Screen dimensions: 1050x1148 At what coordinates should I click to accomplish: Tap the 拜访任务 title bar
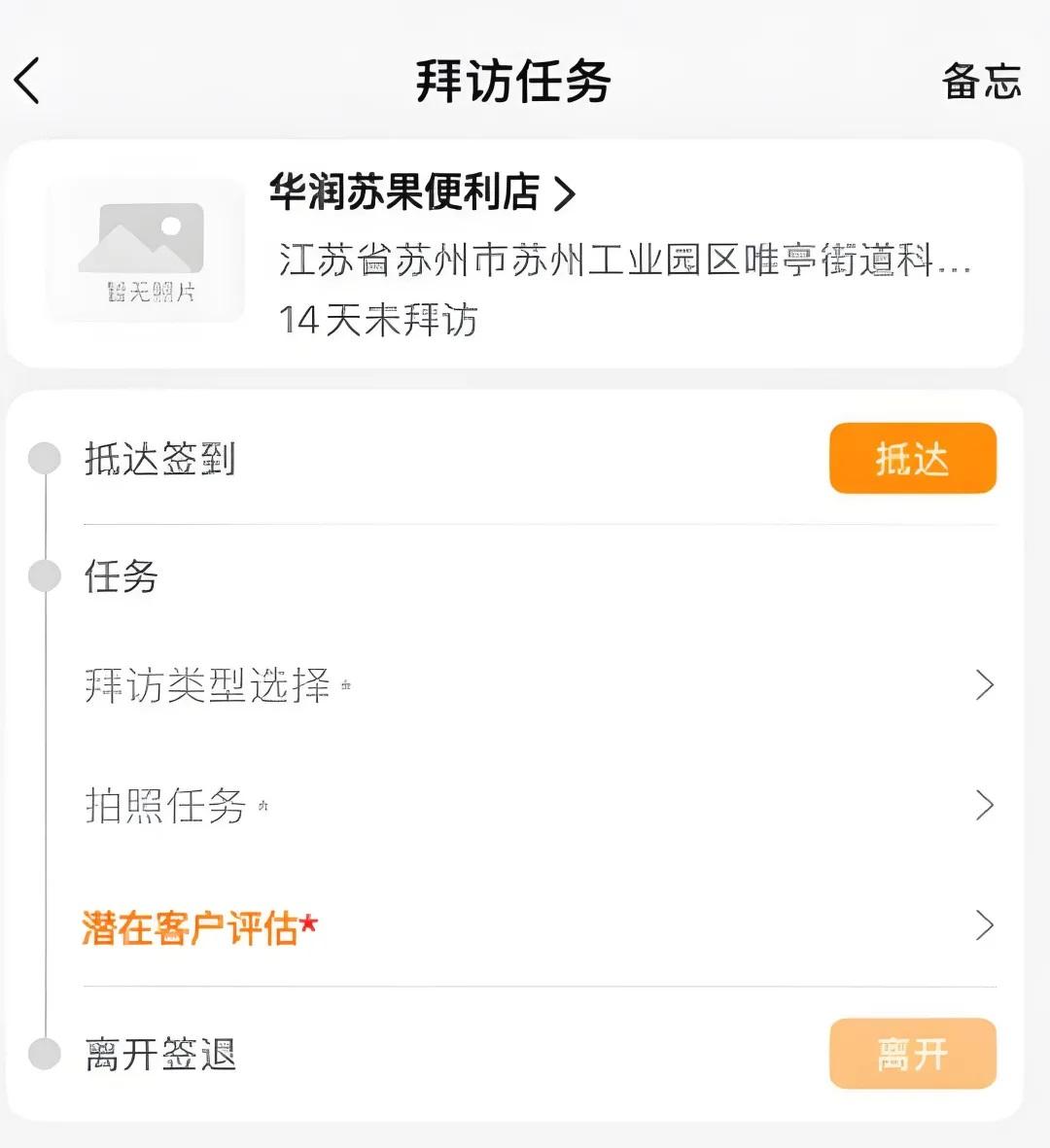pos(512,82)
